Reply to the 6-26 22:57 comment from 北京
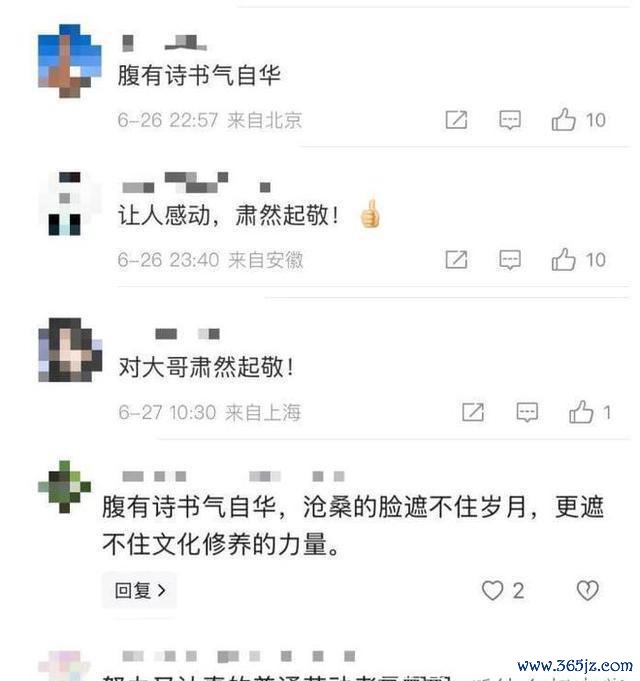Screen dimensions: 640x681 pyautogui.click(x=510, y=120)
